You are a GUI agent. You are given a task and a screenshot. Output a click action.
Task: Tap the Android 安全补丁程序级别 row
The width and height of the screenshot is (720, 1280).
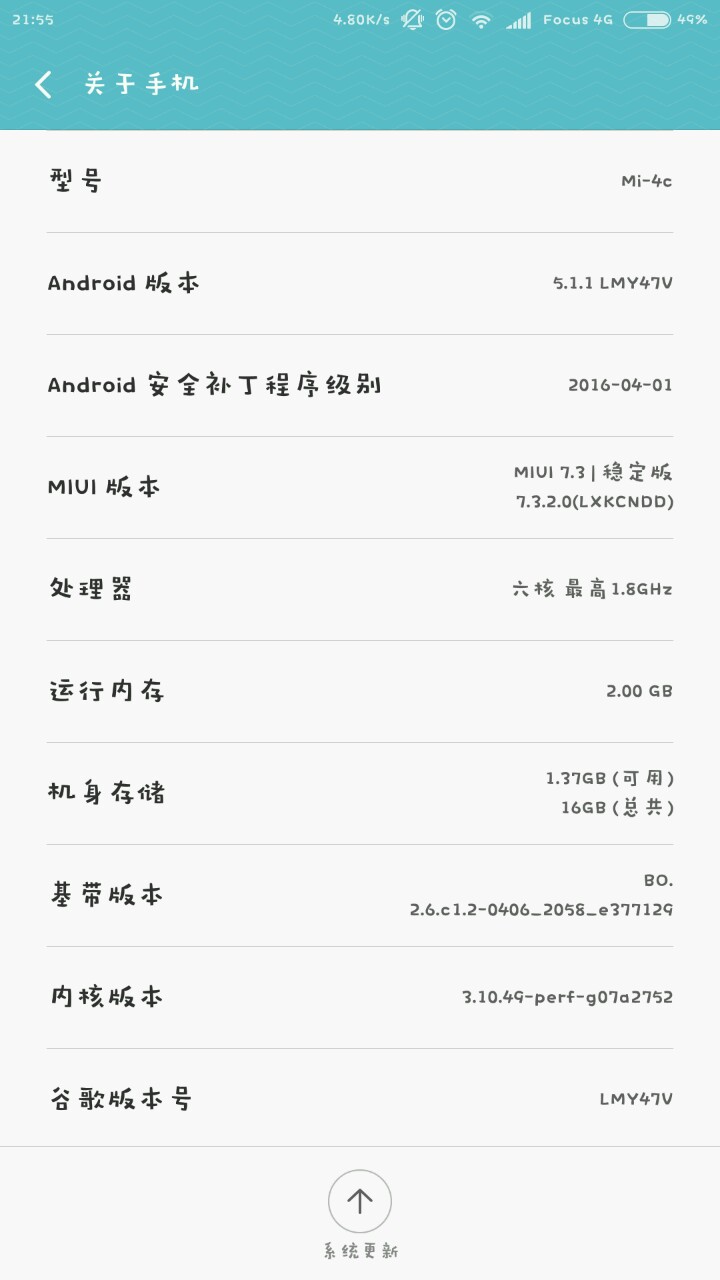(360, 385)
